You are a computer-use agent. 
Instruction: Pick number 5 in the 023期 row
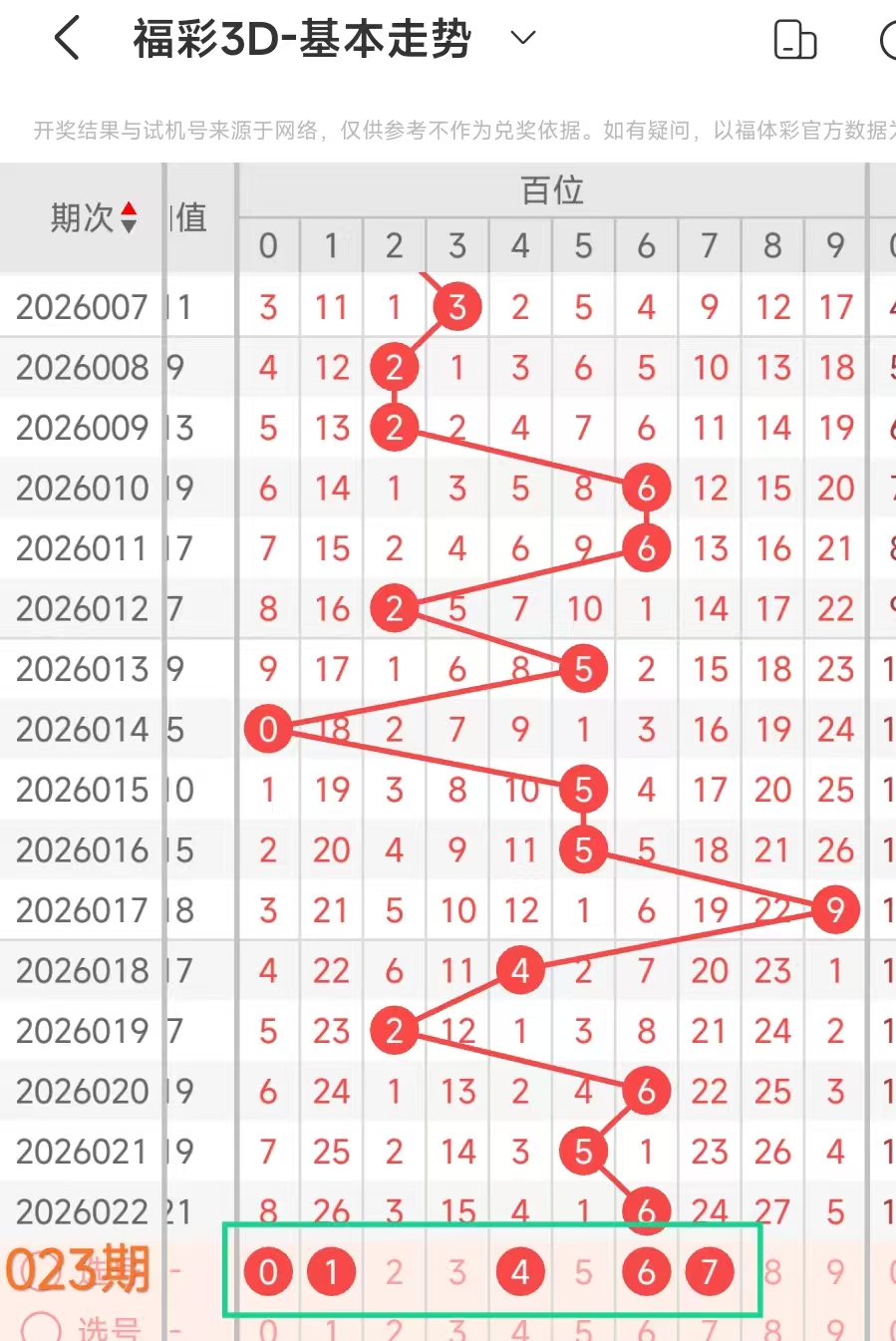click(583, 1272)
